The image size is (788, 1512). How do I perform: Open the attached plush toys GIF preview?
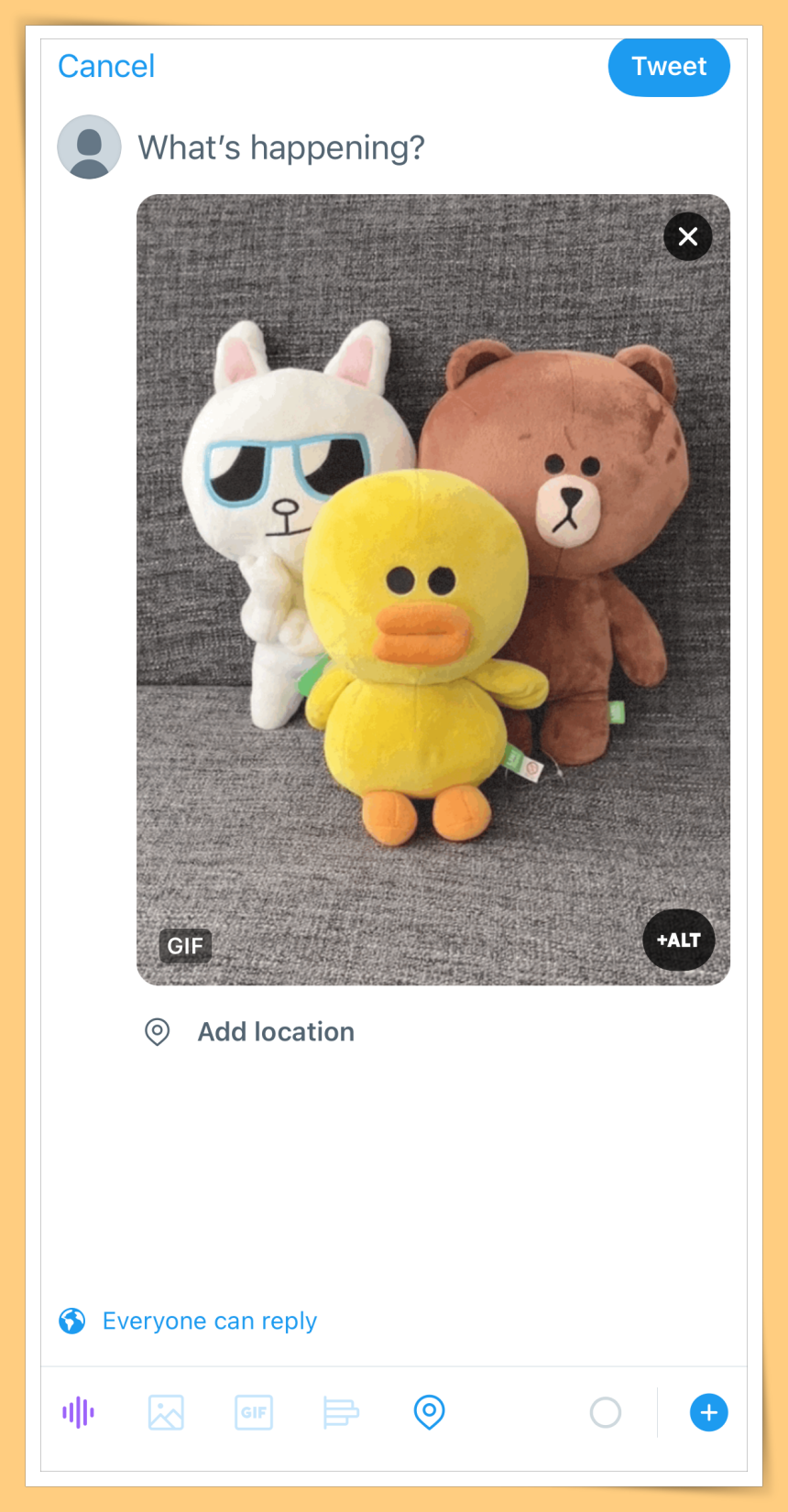pos(432,586)
